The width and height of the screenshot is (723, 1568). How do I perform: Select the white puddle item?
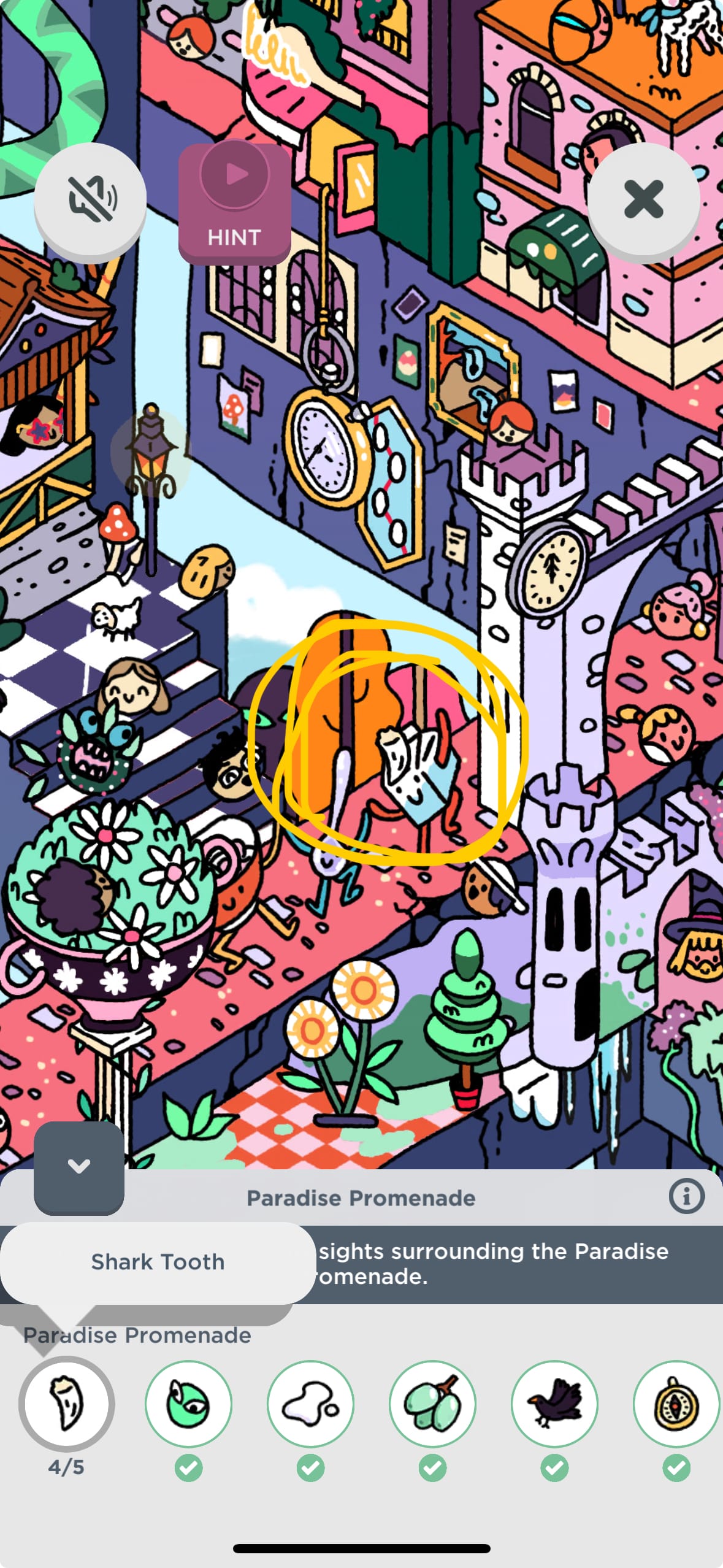pyautogui.click(x=310, y=1404)
